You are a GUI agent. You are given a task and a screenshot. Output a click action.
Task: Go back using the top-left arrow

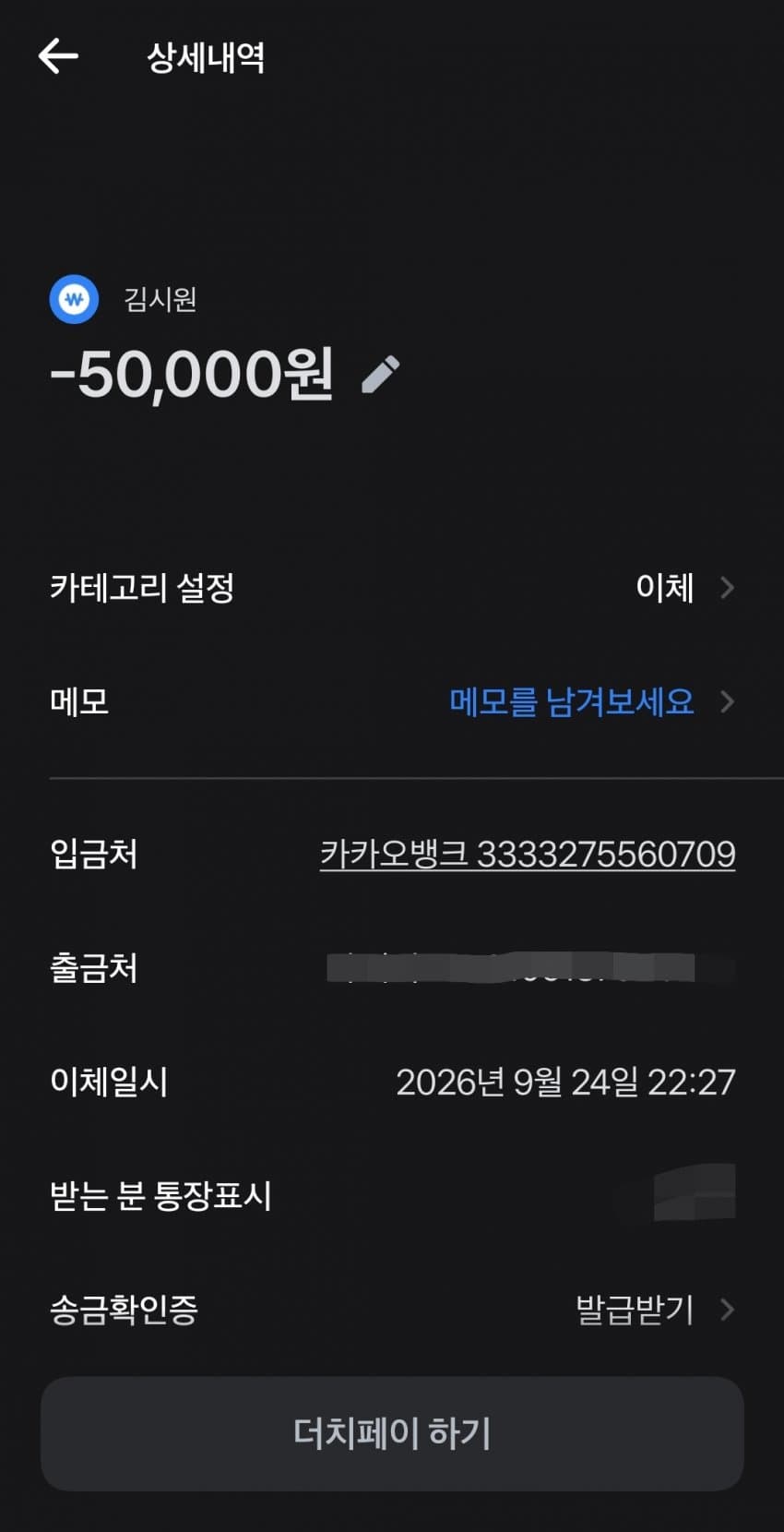58,56
